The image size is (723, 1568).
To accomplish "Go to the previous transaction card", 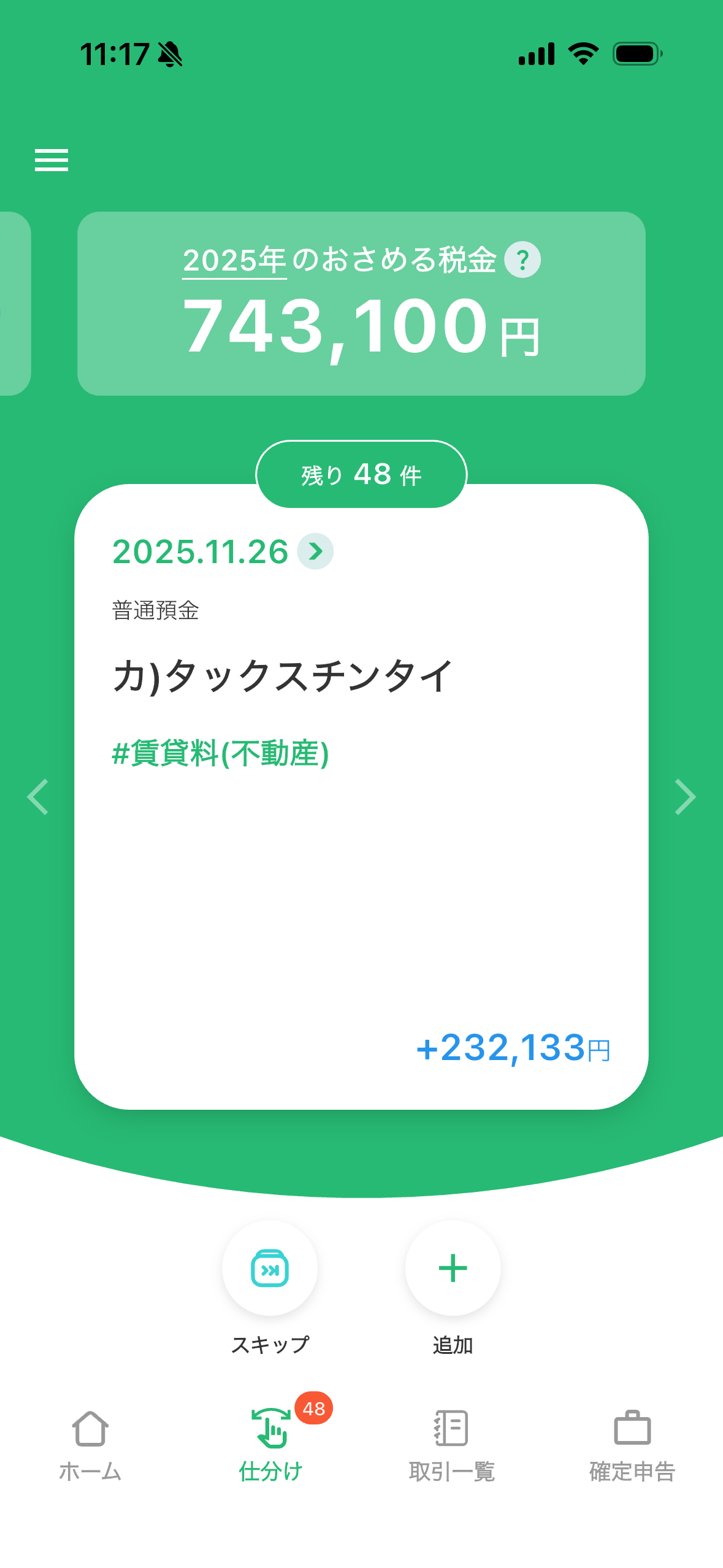I will 38,796.
